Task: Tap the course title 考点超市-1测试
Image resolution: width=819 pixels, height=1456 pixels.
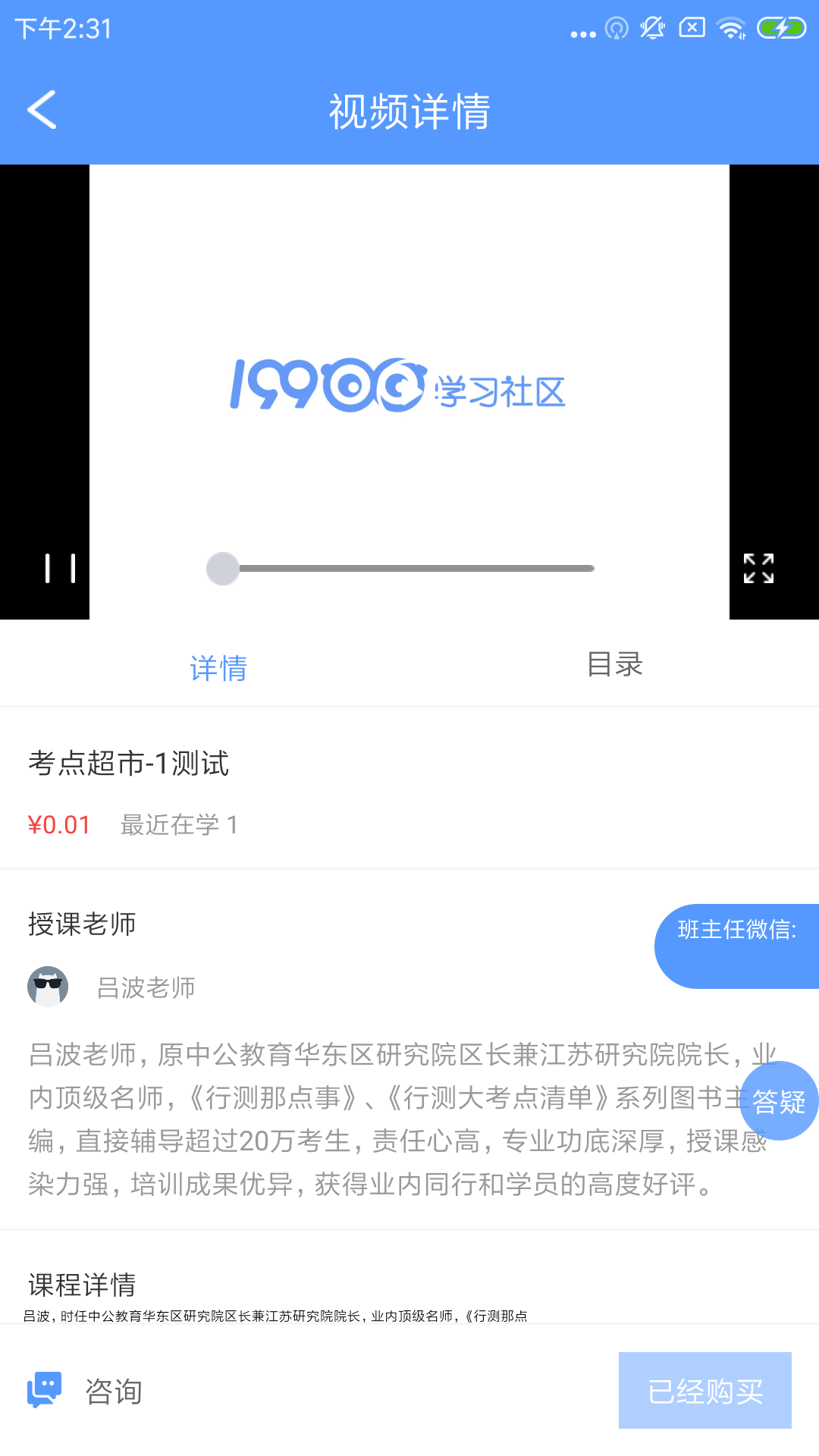Action: pos(129,764)
